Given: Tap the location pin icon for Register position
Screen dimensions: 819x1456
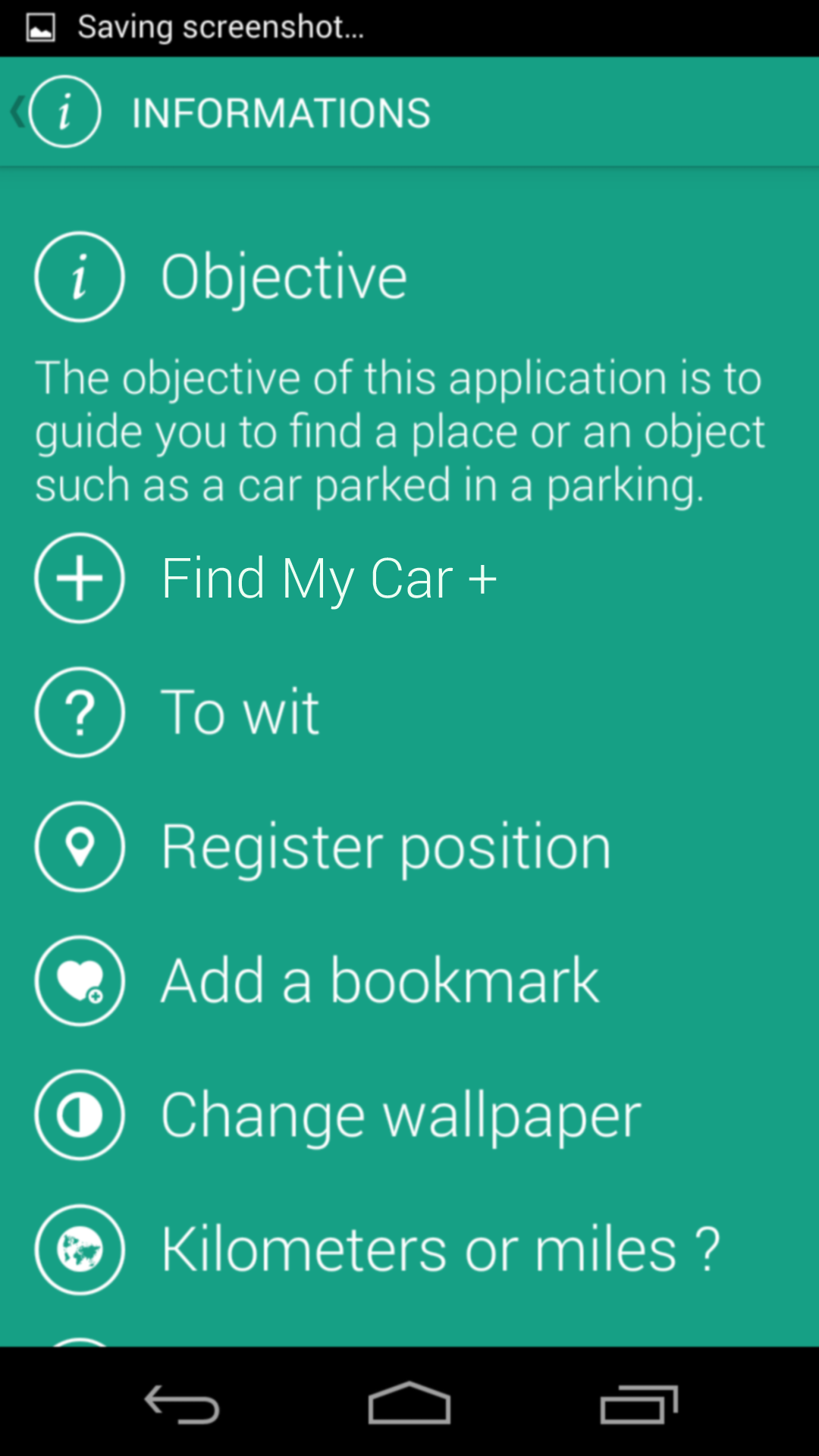Looking at the screenshot, I should click(x=79, y=846).
